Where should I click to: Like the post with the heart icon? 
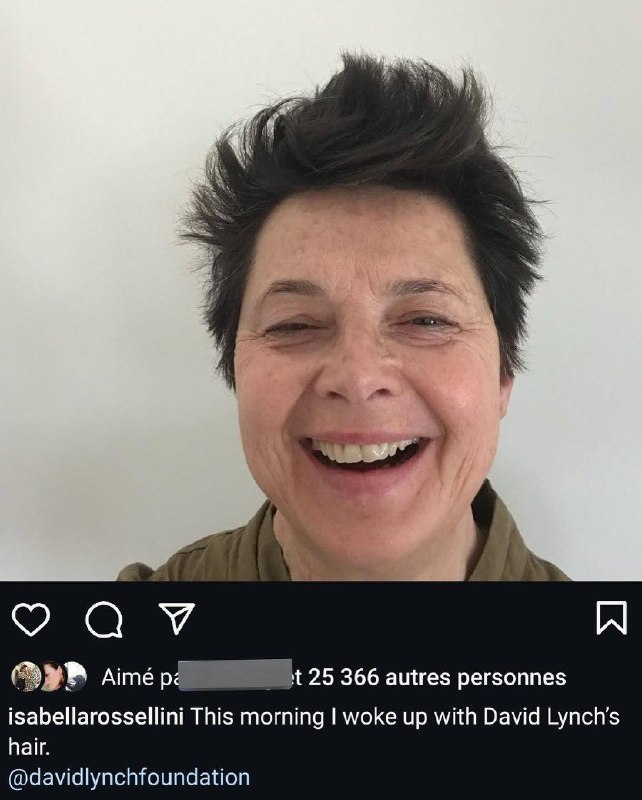tap(32, 621)
